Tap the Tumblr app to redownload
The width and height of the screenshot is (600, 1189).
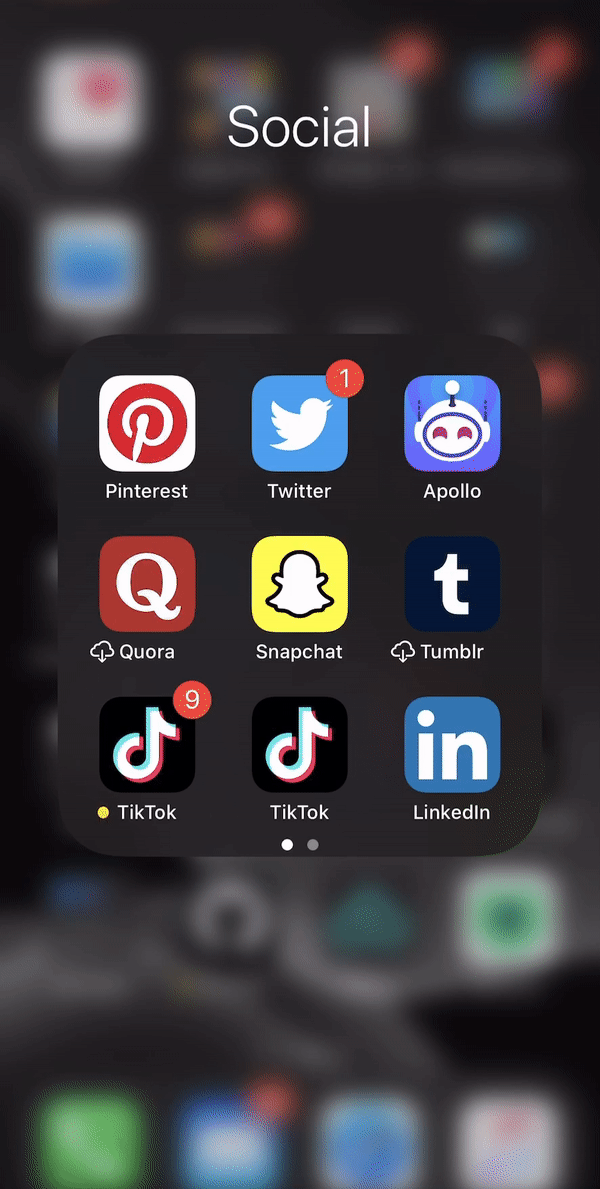point(452,584)
